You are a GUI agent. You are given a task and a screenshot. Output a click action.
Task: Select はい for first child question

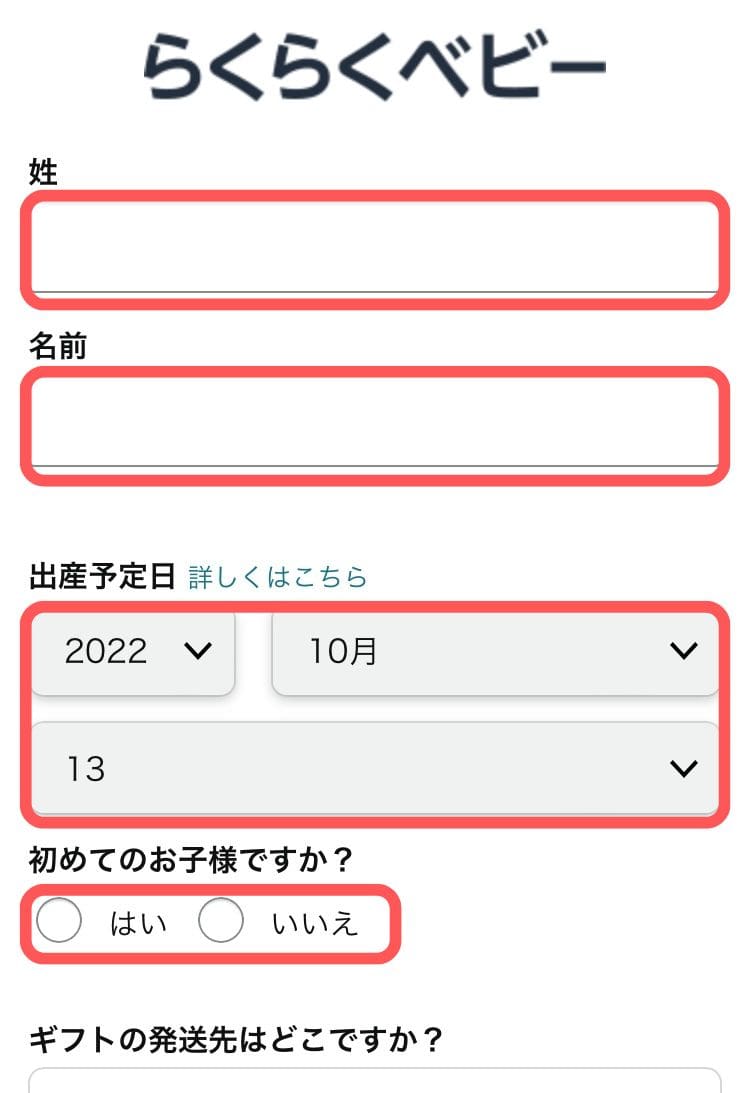click(60, 922)
